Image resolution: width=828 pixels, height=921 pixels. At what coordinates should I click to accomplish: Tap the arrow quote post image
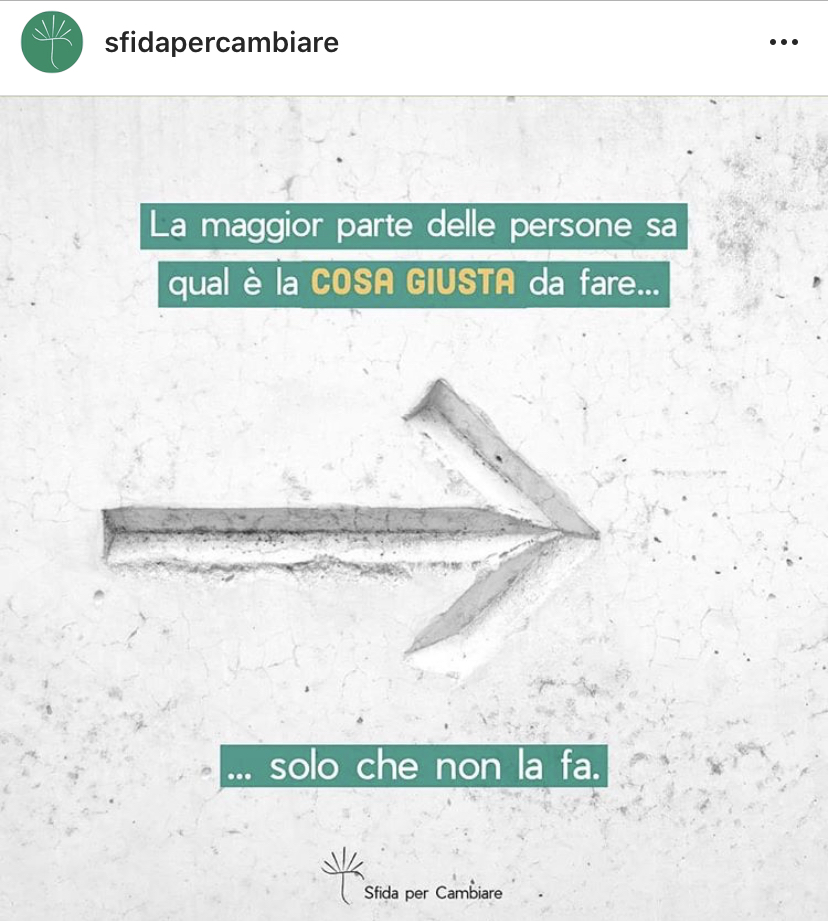(x=414, y=508)
